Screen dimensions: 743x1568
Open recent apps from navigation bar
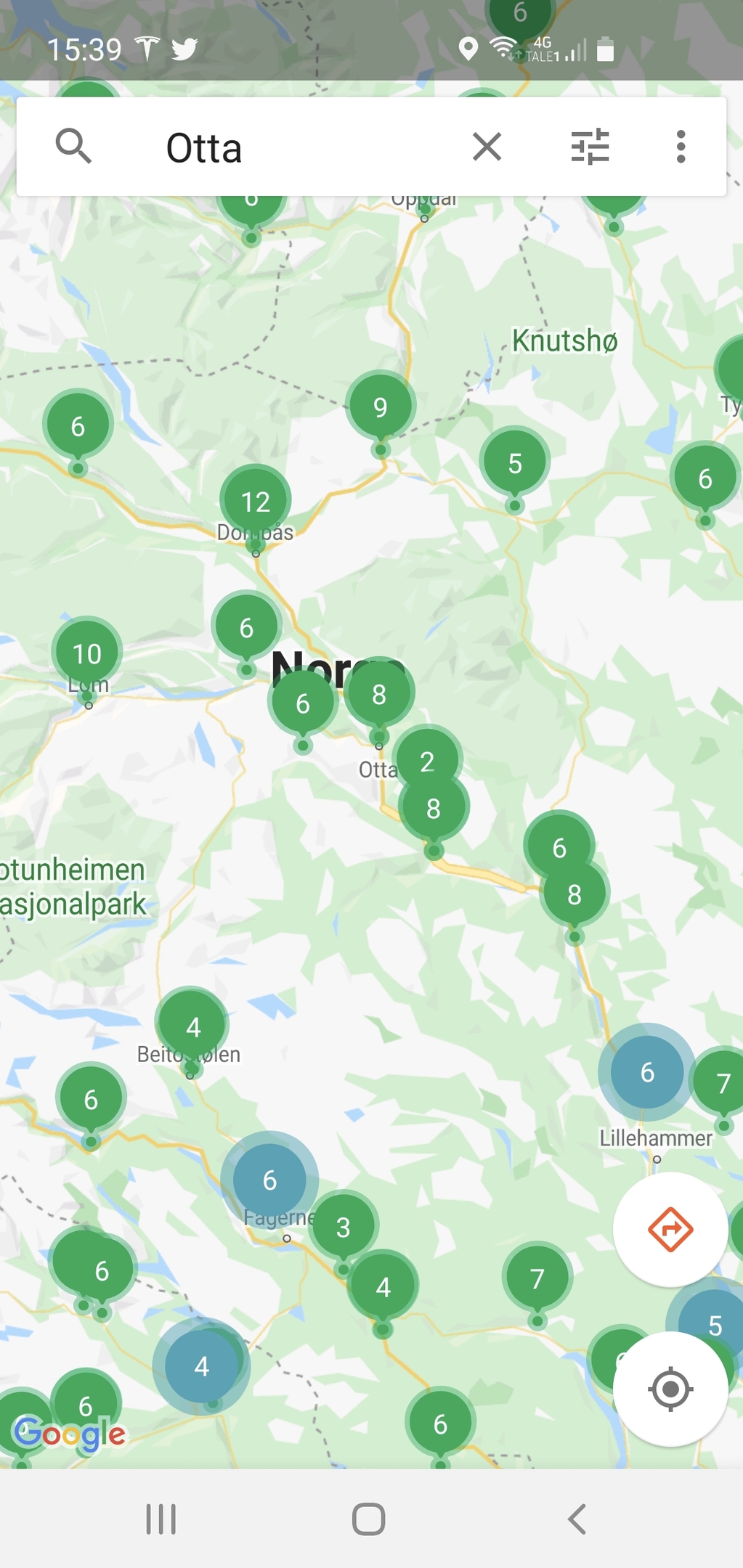click(x=161, y=1519)
